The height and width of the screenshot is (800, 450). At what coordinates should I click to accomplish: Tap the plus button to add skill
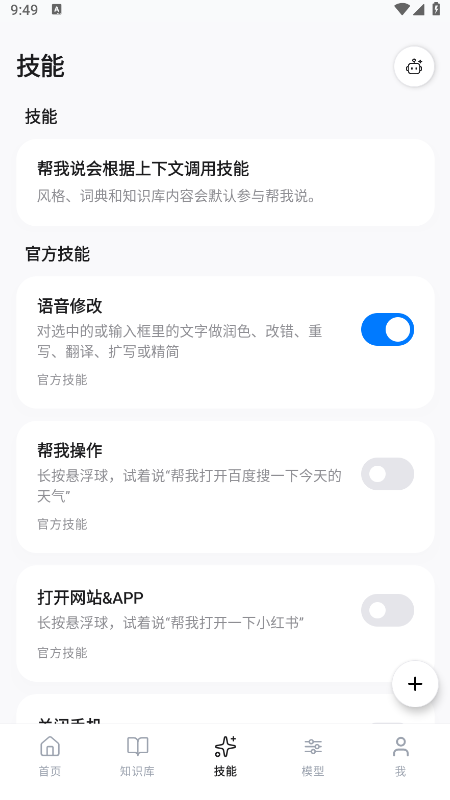click(415, 684)
